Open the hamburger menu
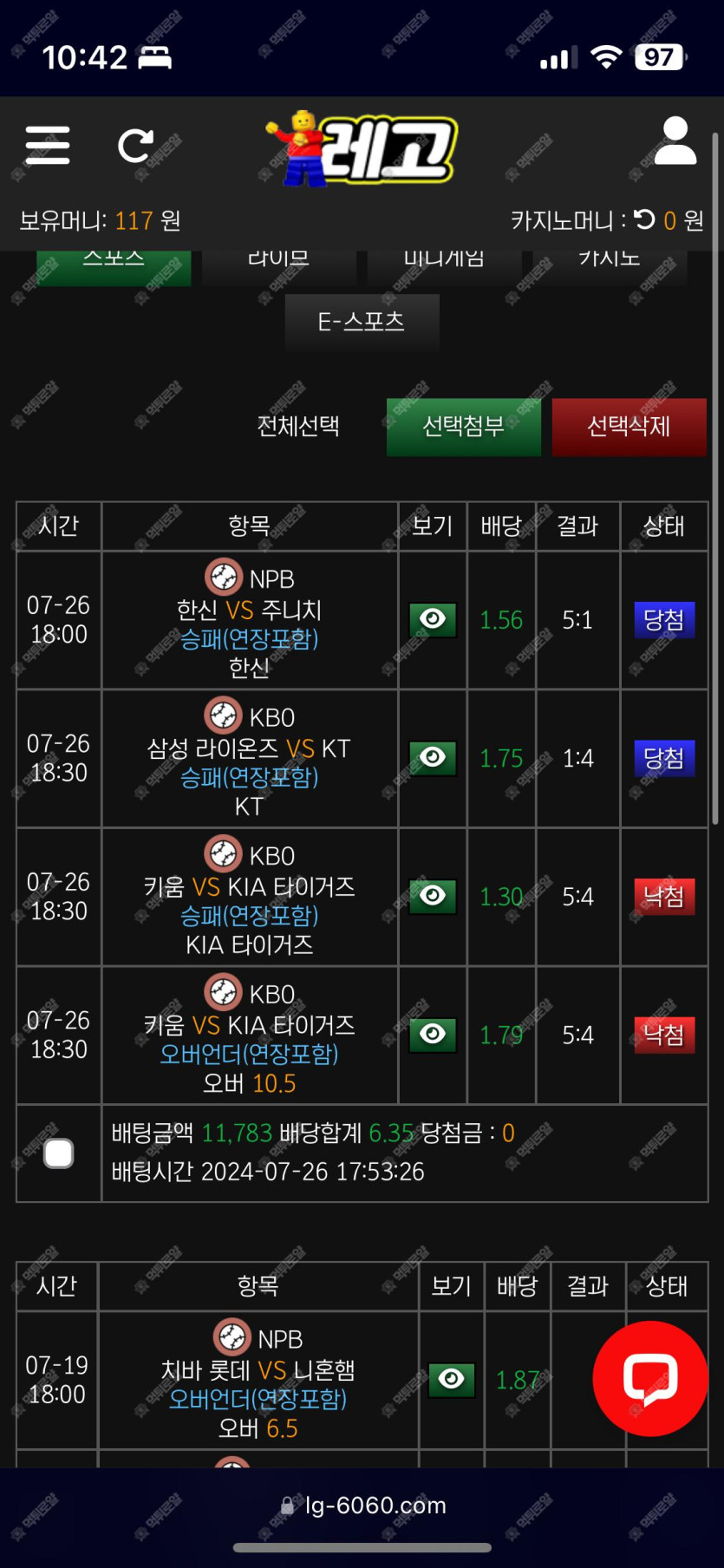This screenshot has height=1568, width=724. click(48, 145)
